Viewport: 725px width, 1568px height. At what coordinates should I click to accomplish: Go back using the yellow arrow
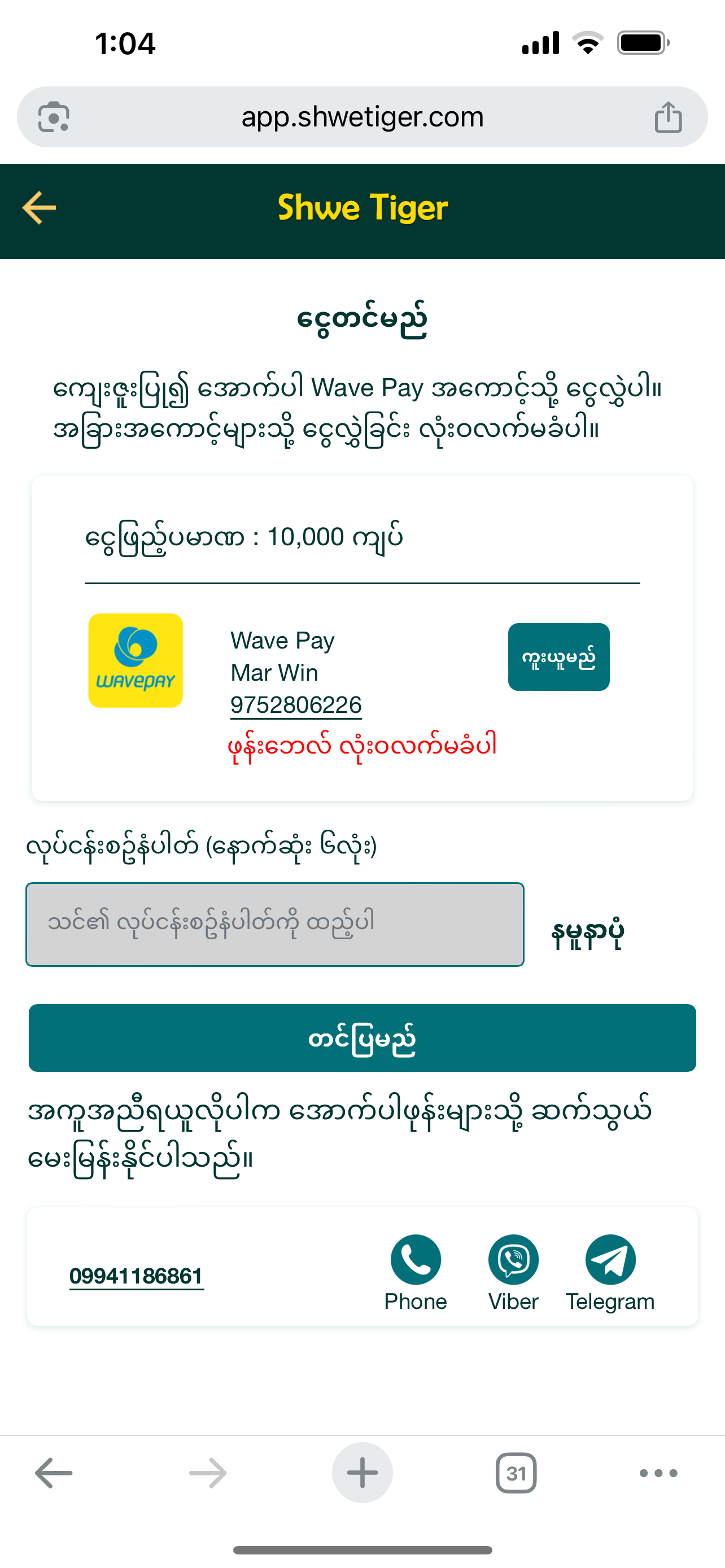pos(39,208)
